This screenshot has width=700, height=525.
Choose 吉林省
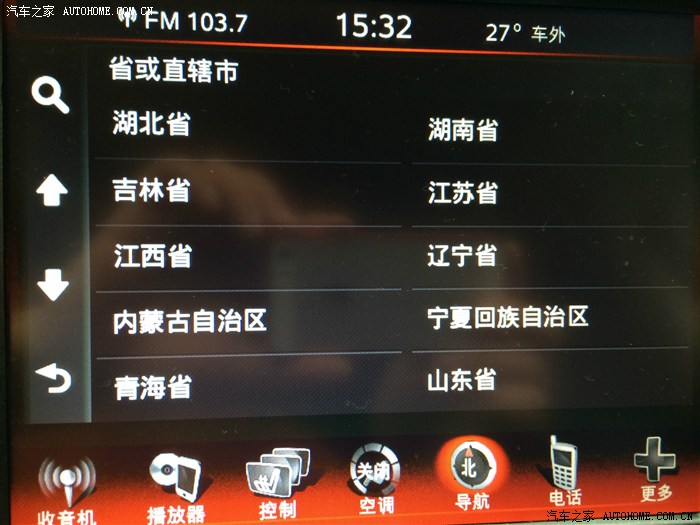[x=152, y=190]
